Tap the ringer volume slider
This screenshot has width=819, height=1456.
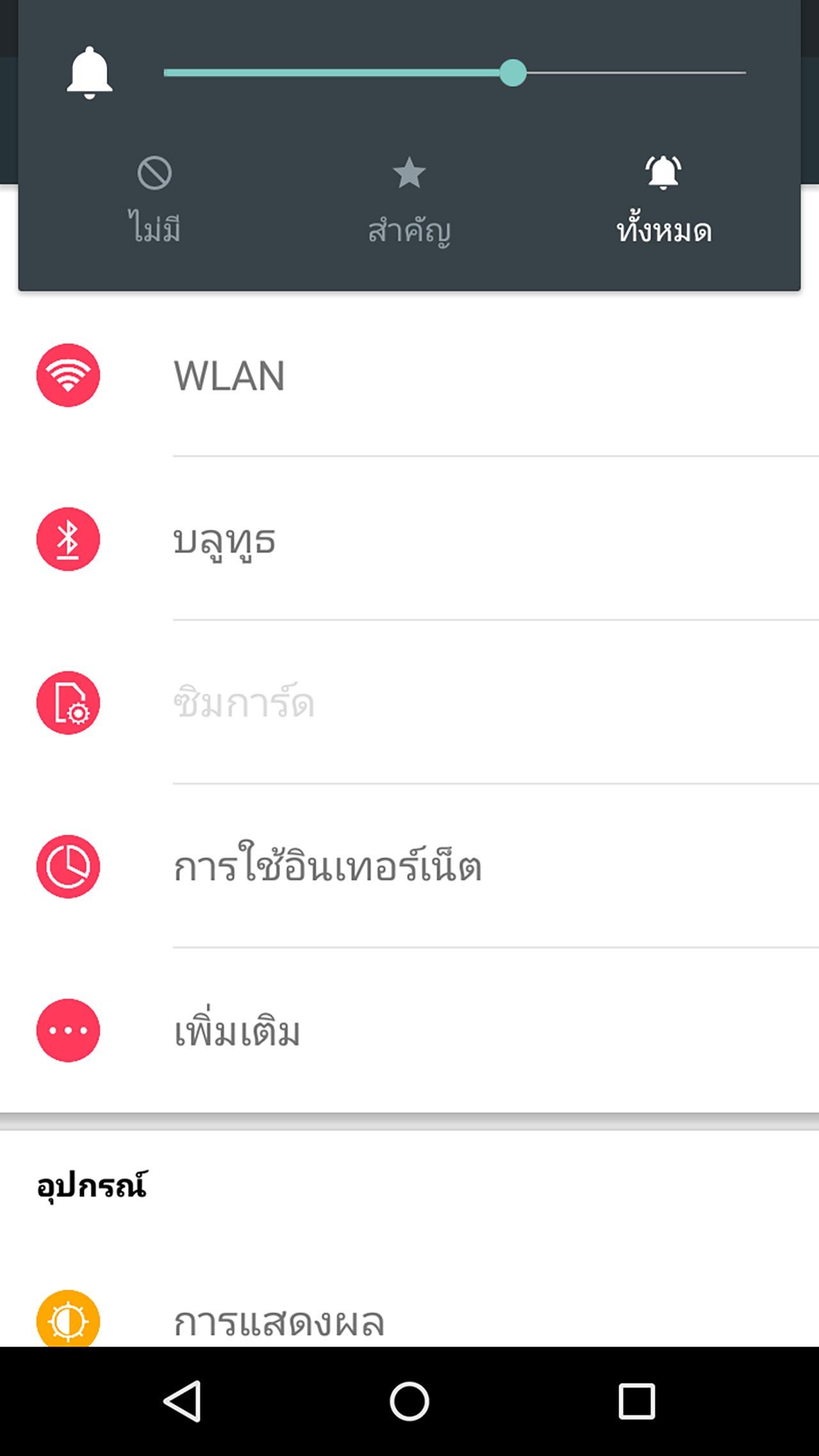(455, 73)
